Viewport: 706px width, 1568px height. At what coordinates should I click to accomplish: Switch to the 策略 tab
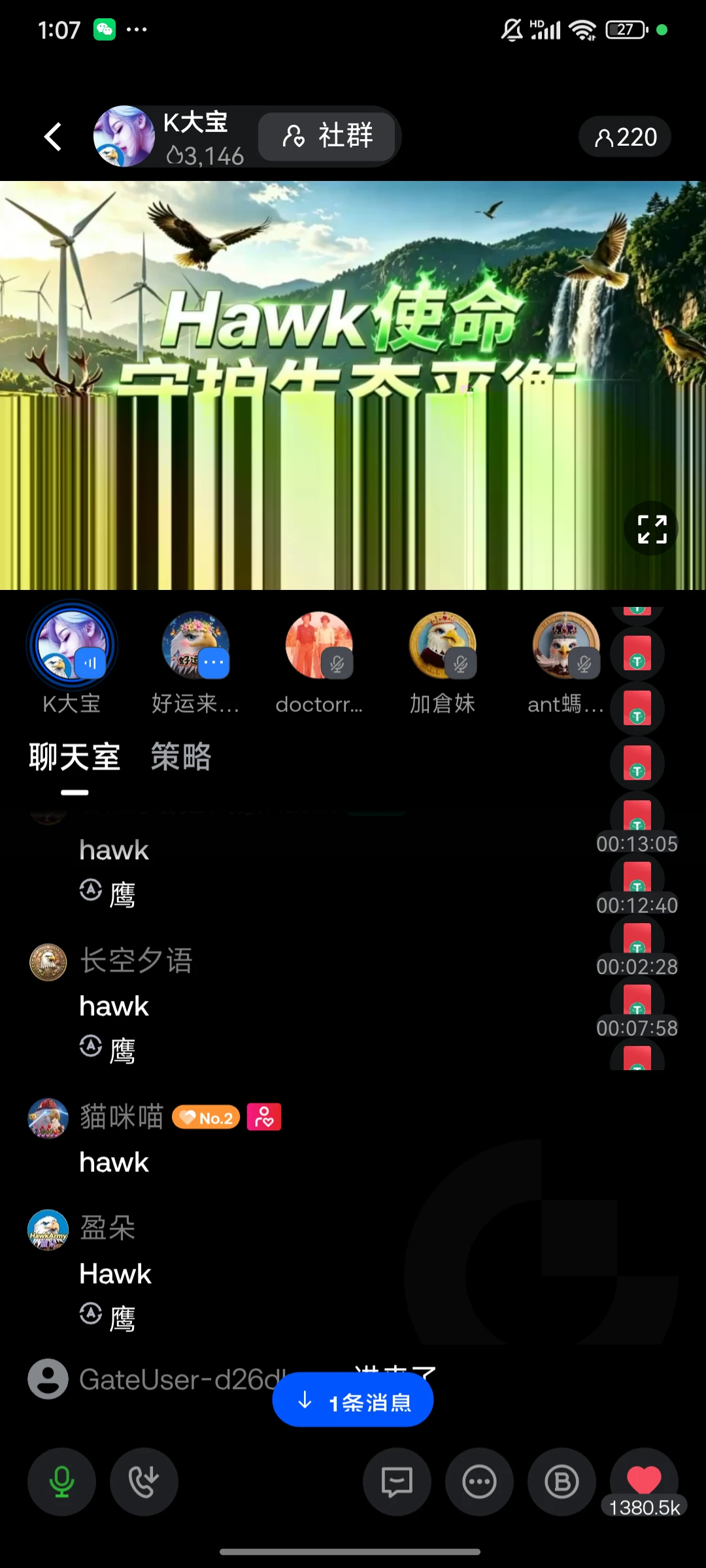click(x=181, y=757)
